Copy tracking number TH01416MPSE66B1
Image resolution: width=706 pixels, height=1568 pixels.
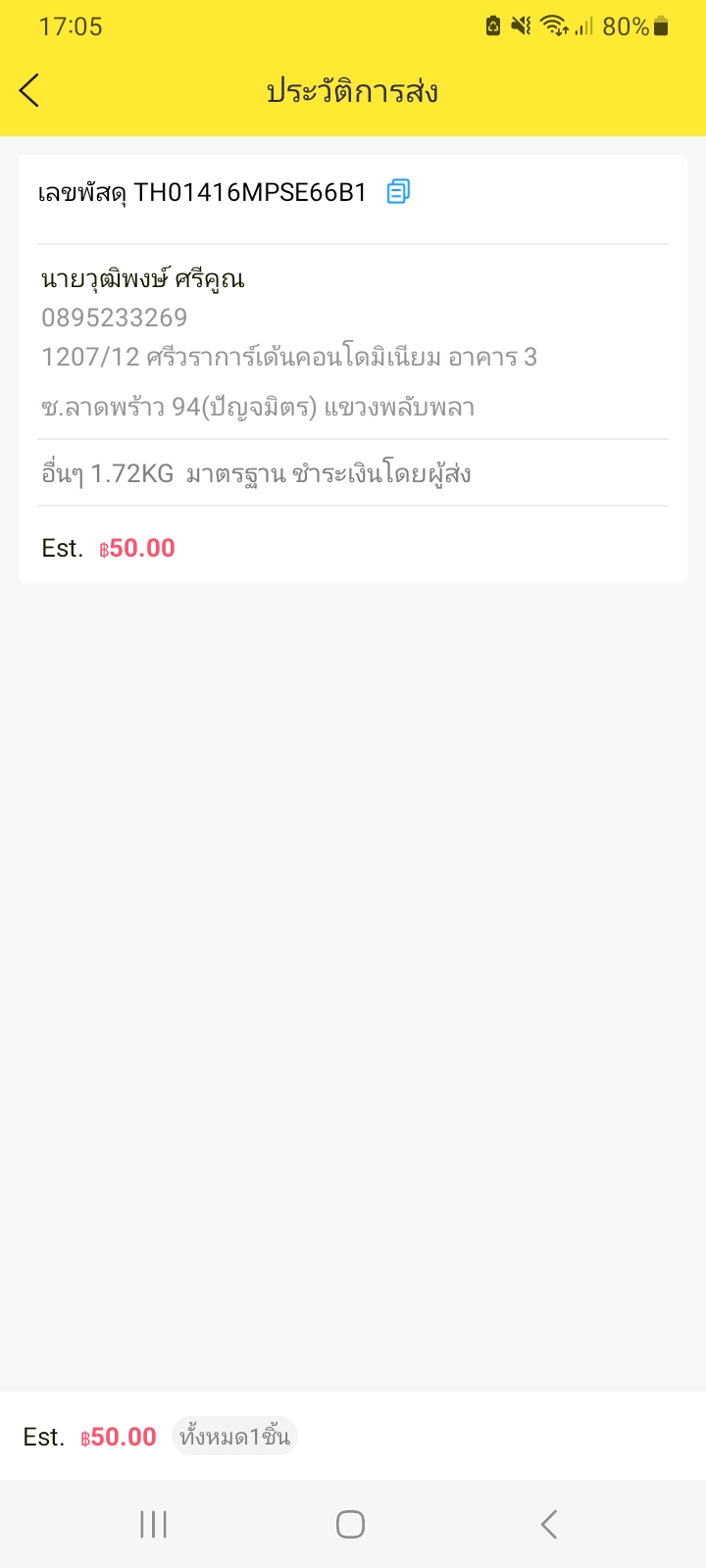398,191
